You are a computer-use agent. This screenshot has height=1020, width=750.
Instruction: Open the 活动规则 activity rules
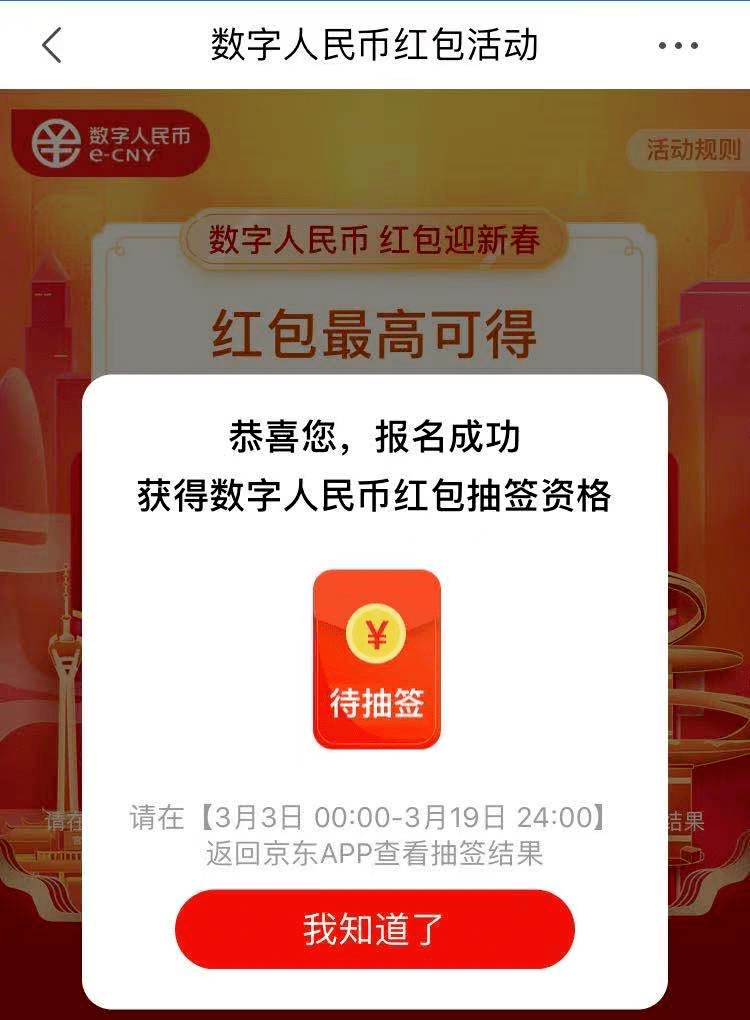tap(692, 150)
